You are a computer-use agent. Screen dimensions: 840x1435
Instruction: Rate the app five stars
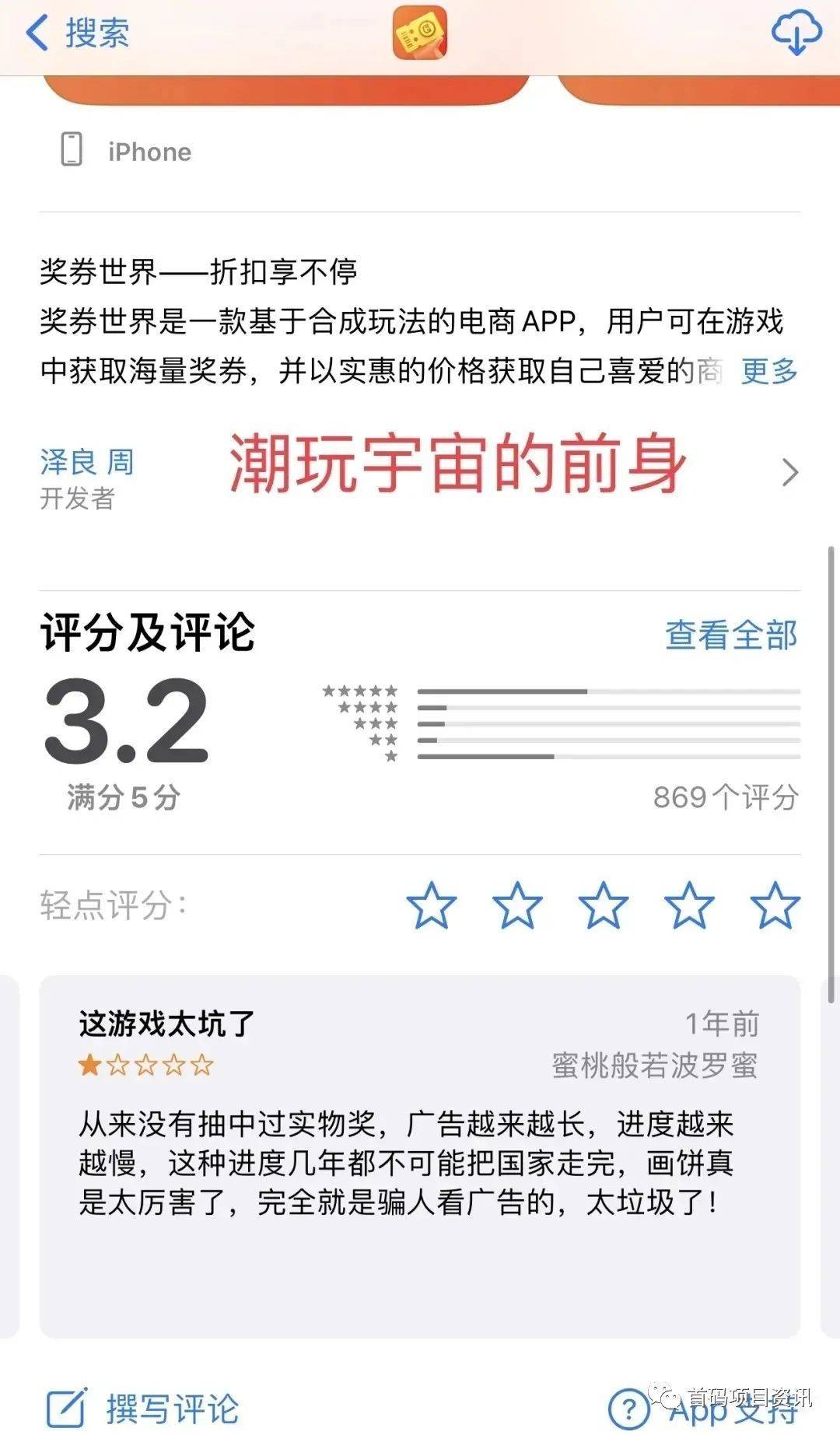click(x=775, y=905)
